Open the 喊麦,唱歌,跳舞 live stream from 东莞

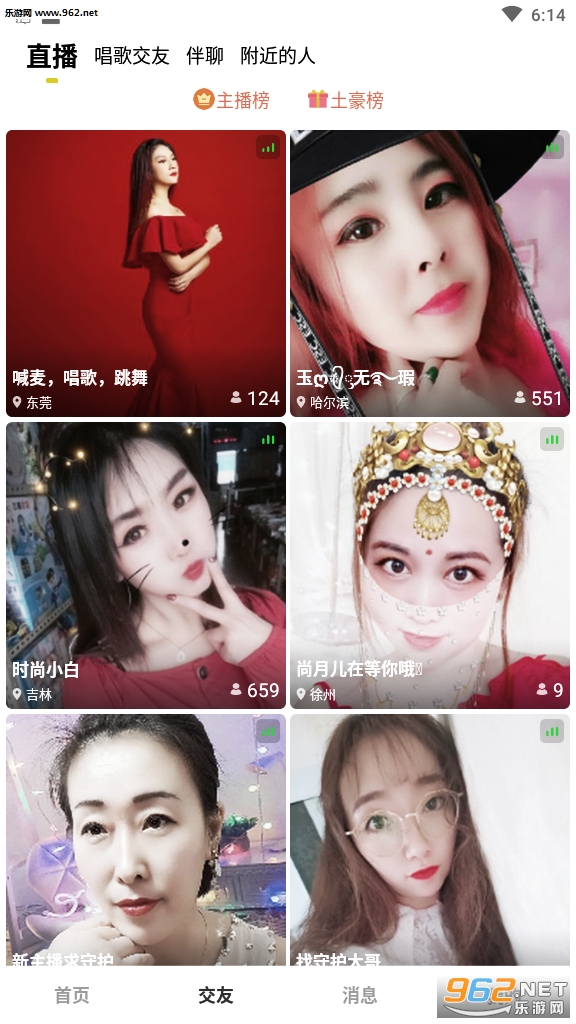(146, 273)
